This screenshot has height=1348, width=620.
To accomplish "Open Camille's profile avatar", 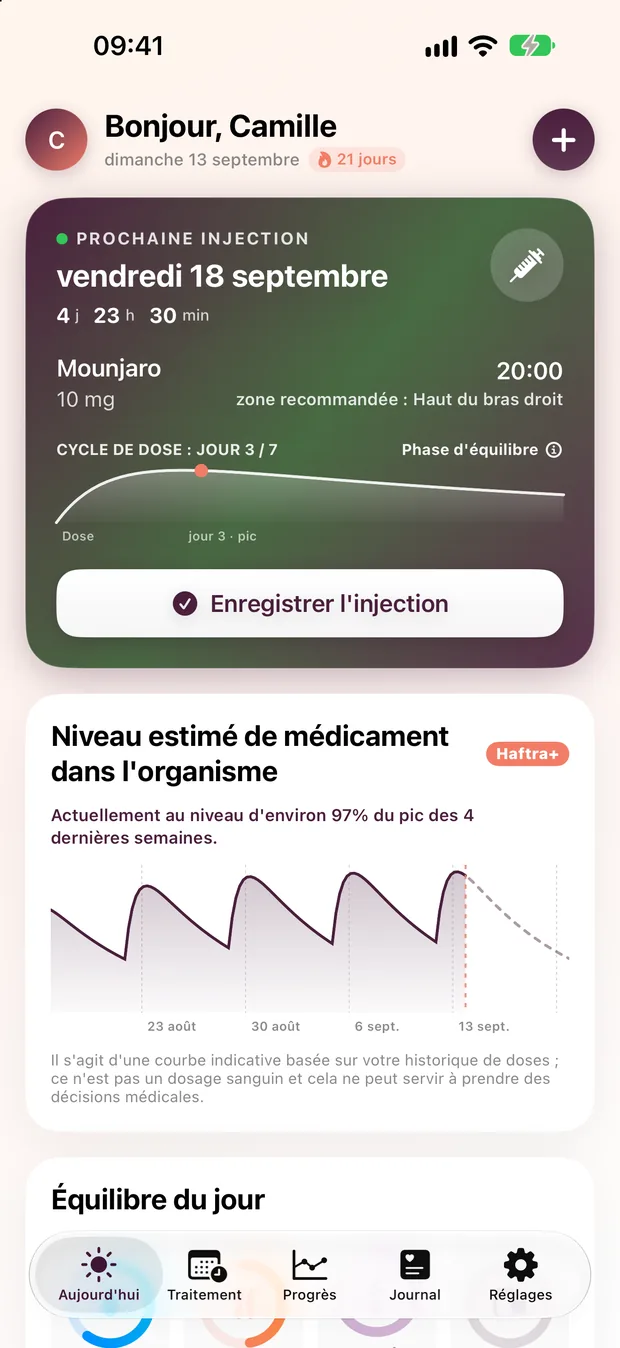I will [56, 140].
